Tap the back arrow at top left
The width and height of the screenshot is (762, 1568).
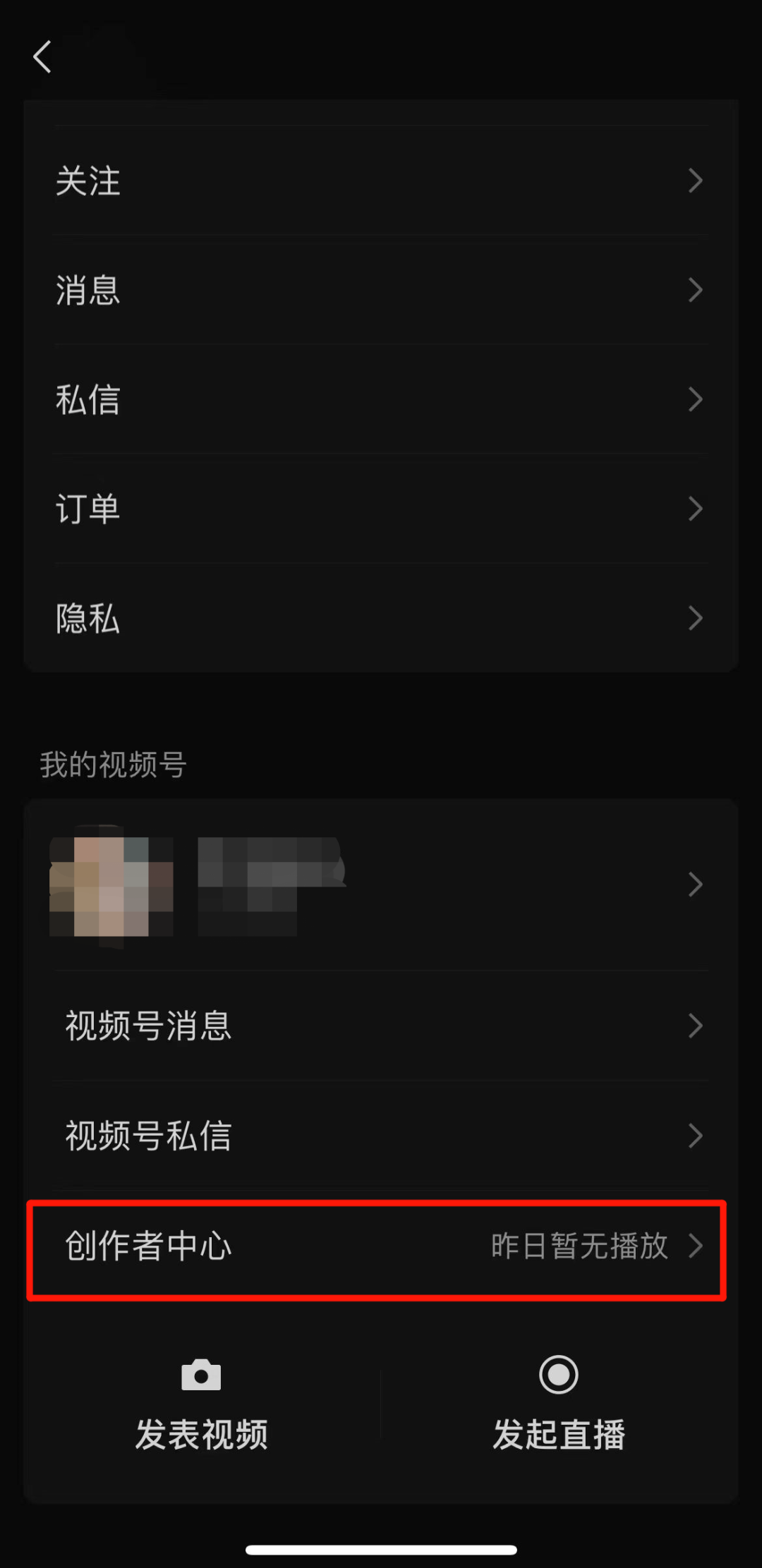[x=42, y=58]
